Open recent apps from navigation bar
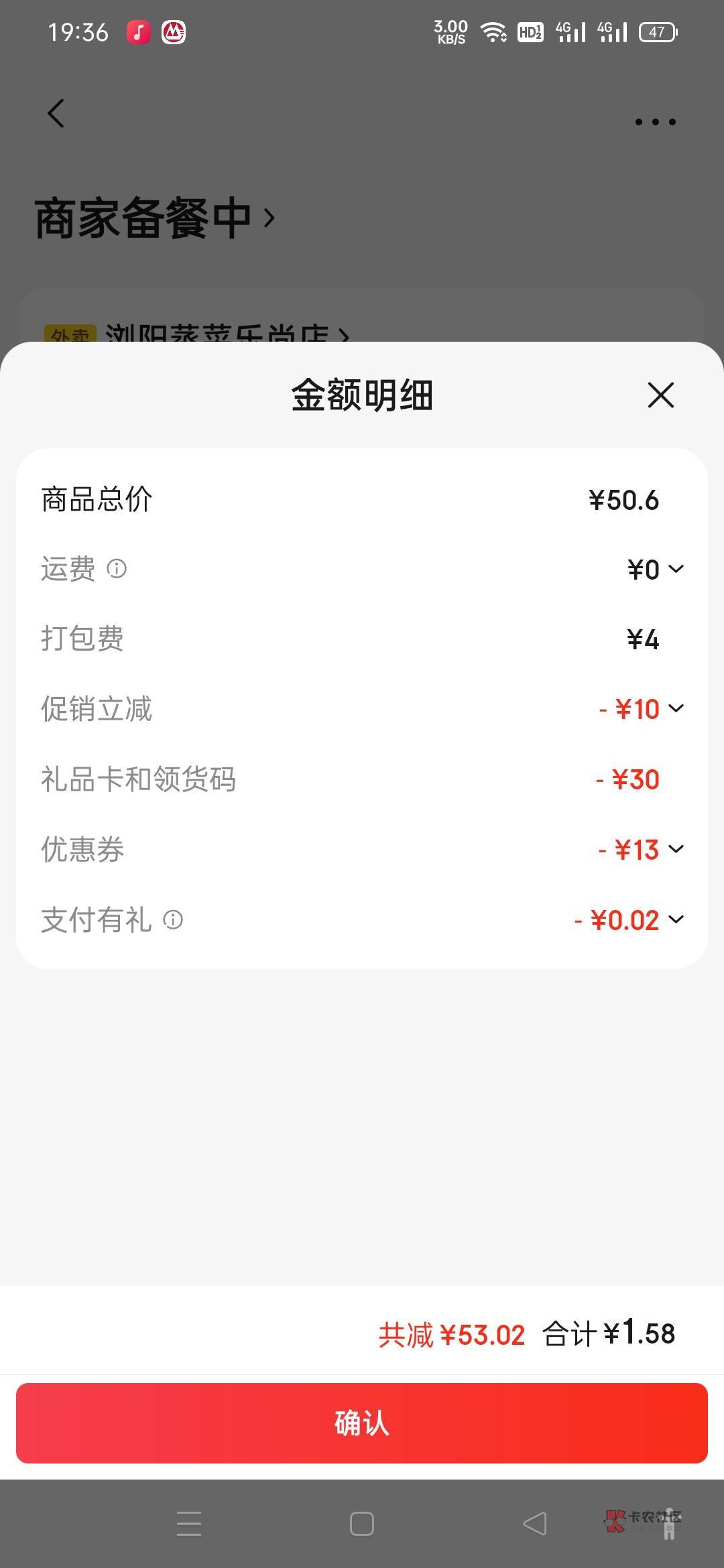The height and width of the screenshot is (1568, 724). point(189,1524)
